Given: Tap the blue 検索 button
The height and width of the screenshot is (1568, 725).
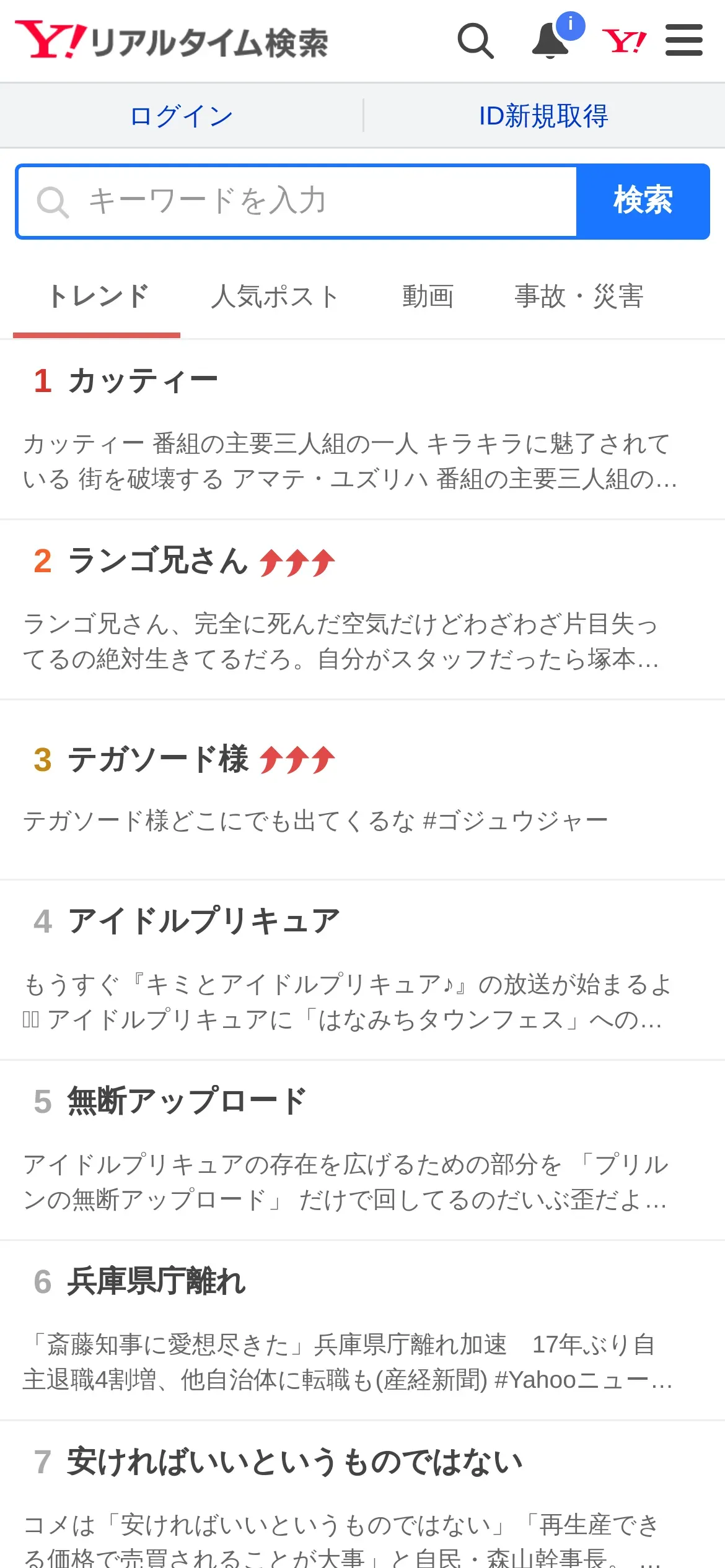Looking at the screenshot, I should pos(643,201).
